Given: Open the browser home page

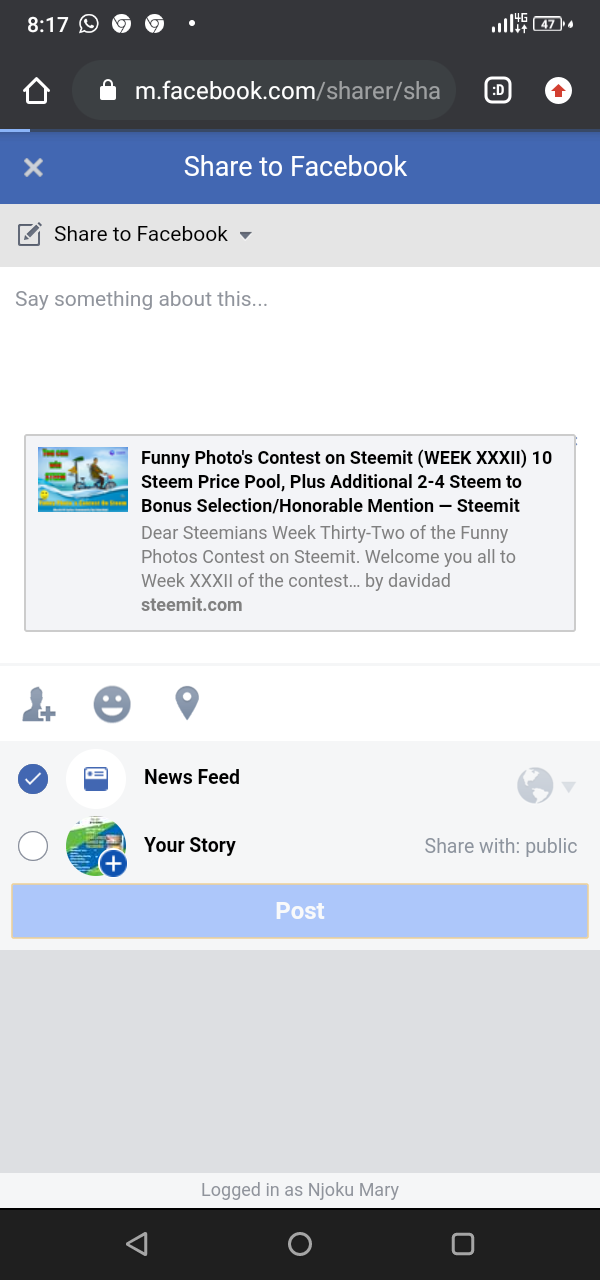Looking at the screenshot, I should (36, 91).
